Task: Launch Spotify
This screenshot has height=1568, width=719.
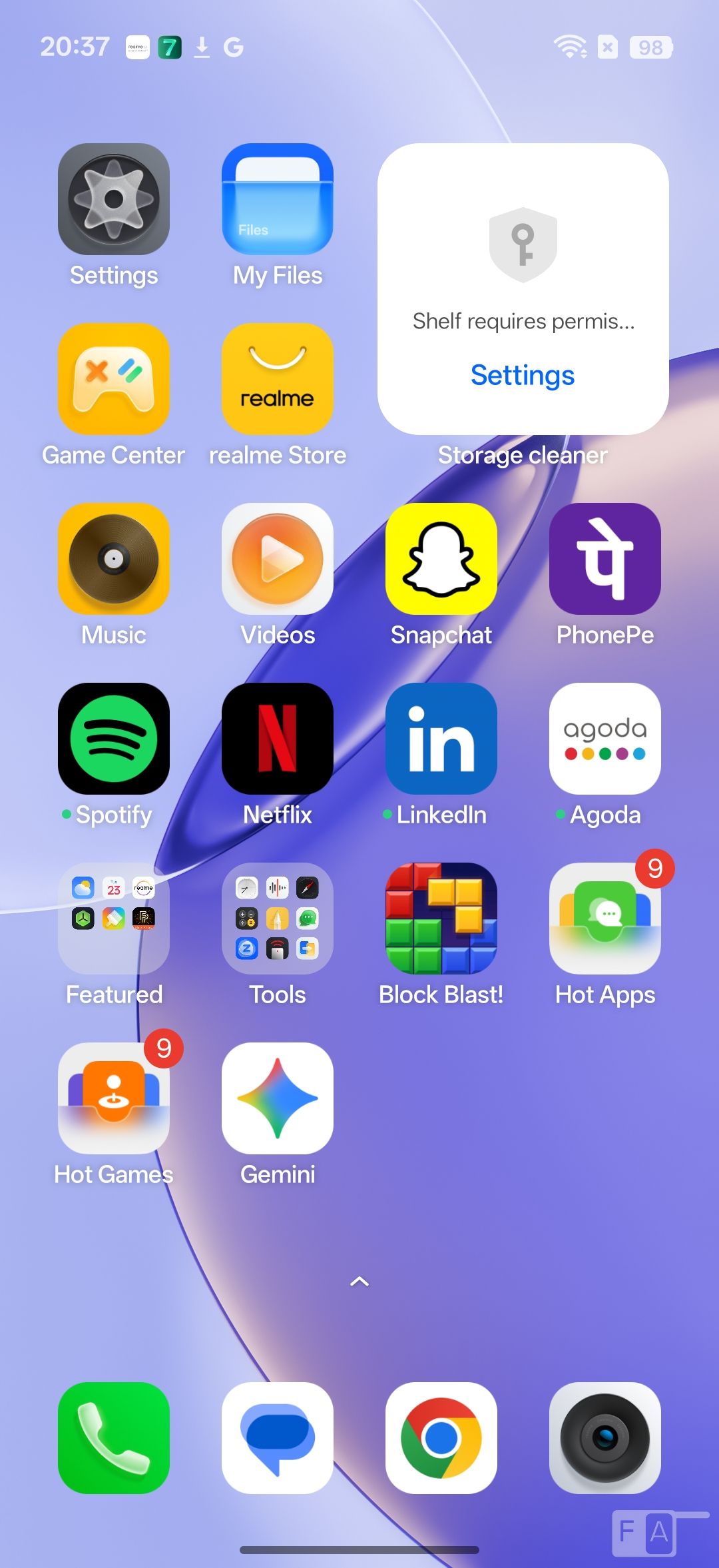Action: tap(114, 739)
